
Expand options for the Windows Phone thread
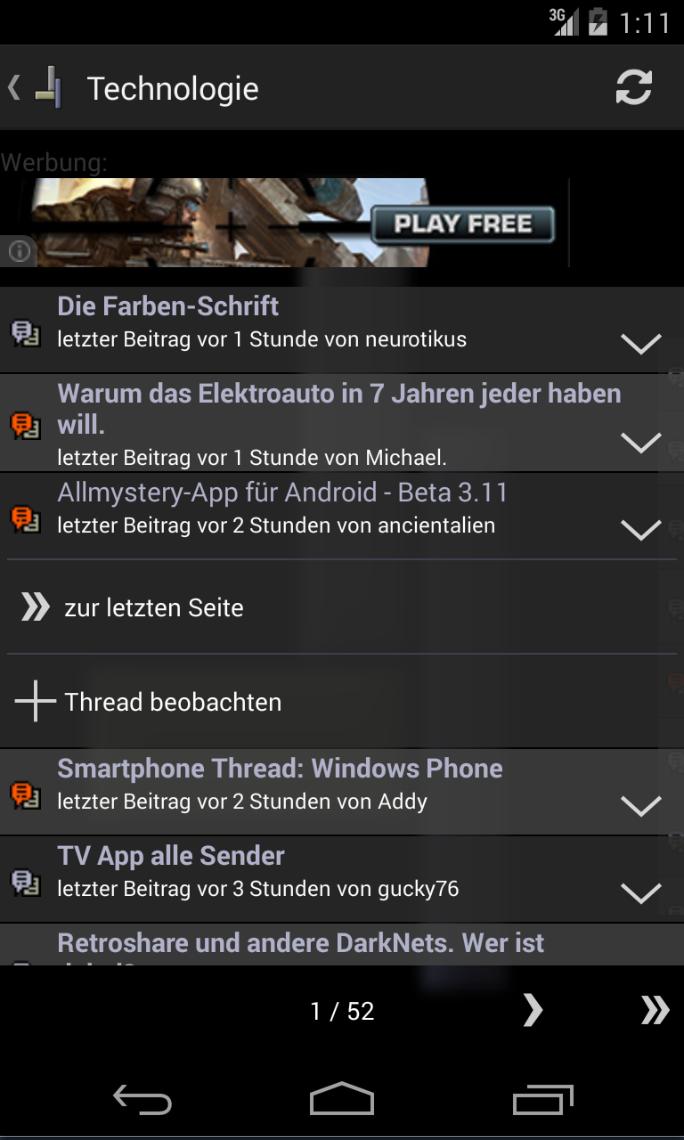[x=640, y=805]
